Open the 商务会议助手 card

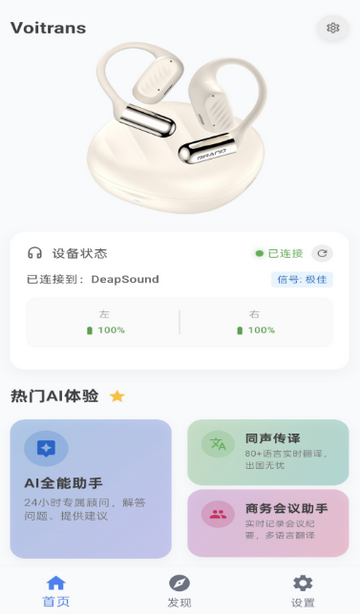[268, 523]
